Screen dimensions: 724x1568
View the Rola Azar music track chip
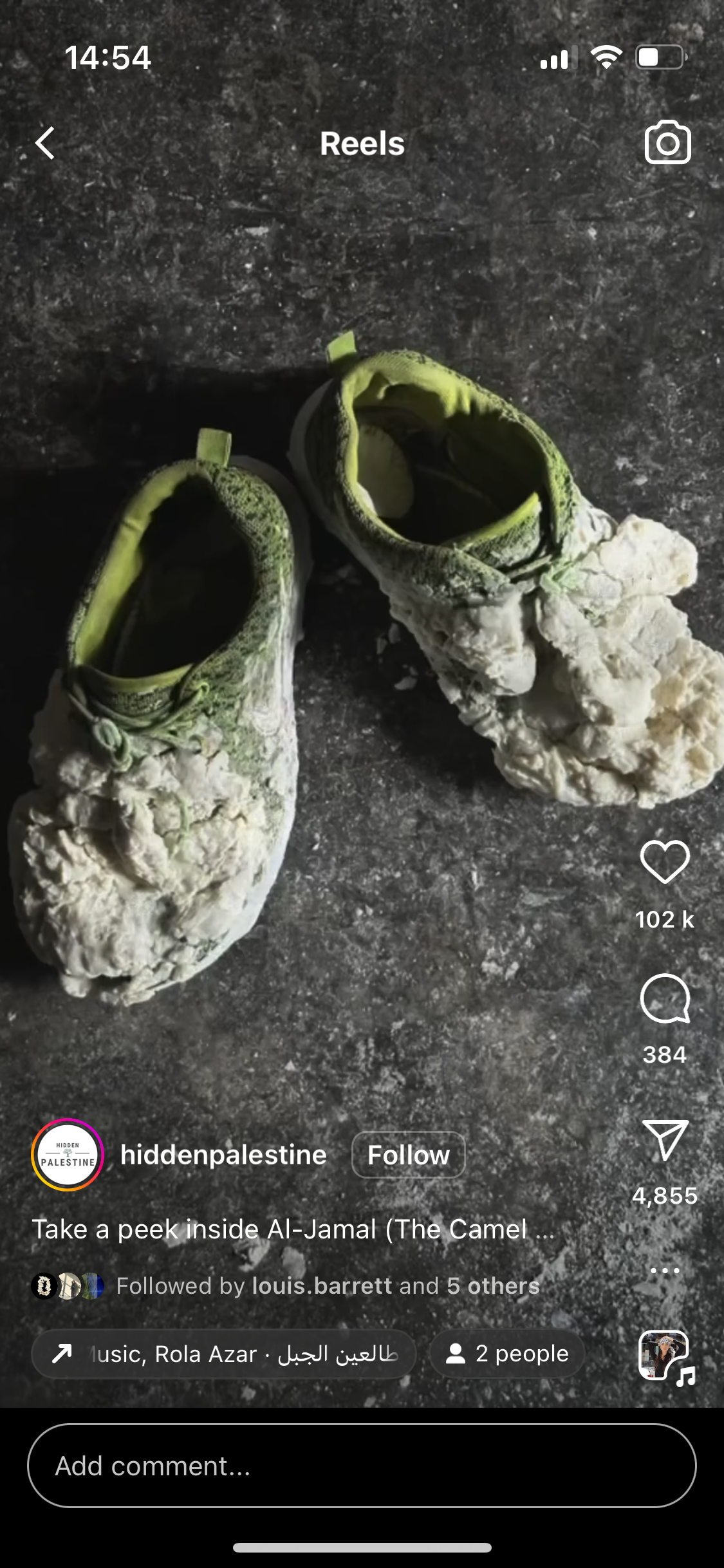(x=224, y=1354)
